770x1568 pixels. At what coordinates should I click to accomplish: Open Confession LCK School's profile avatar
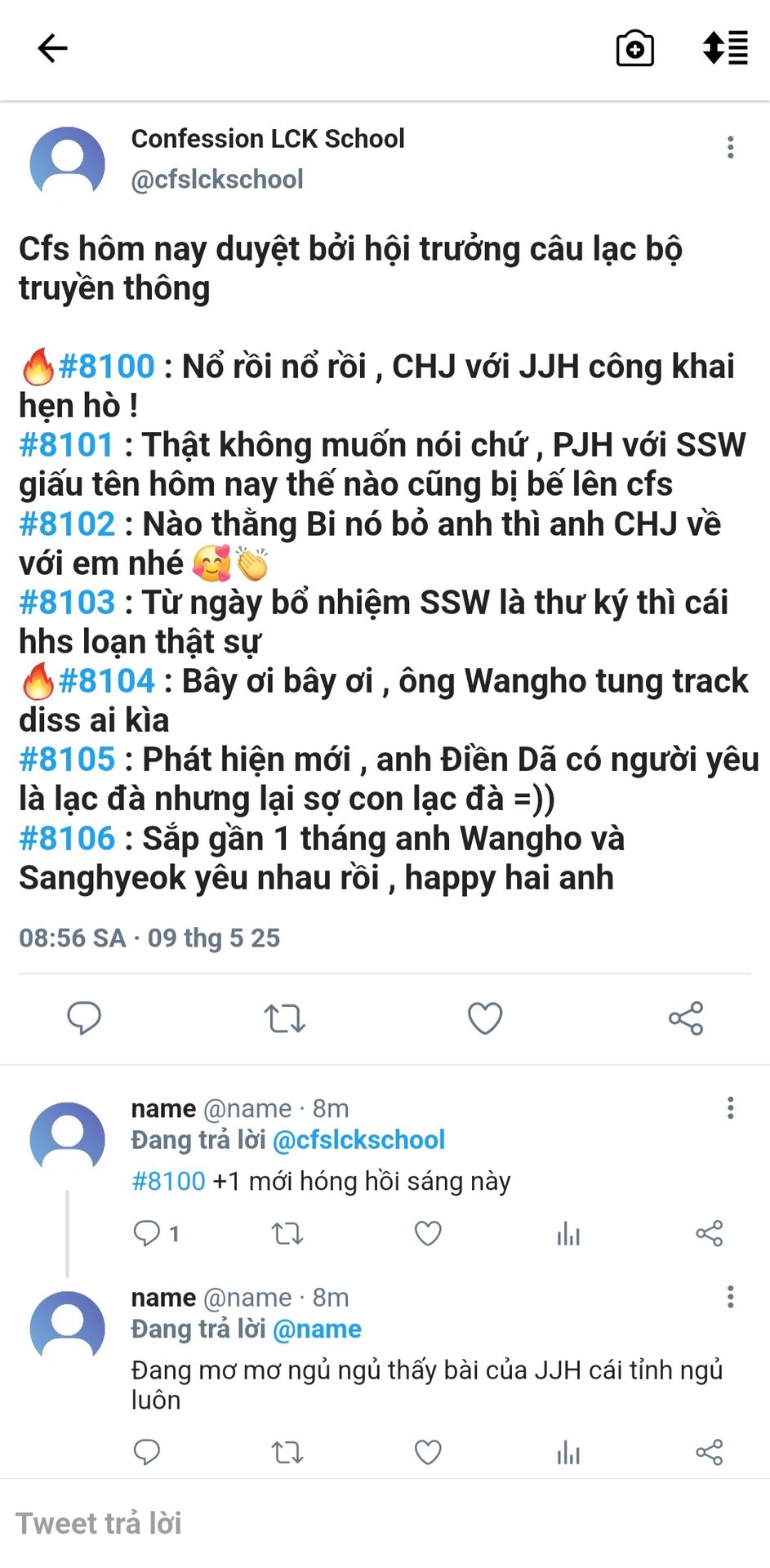click(x=67, y=163)
